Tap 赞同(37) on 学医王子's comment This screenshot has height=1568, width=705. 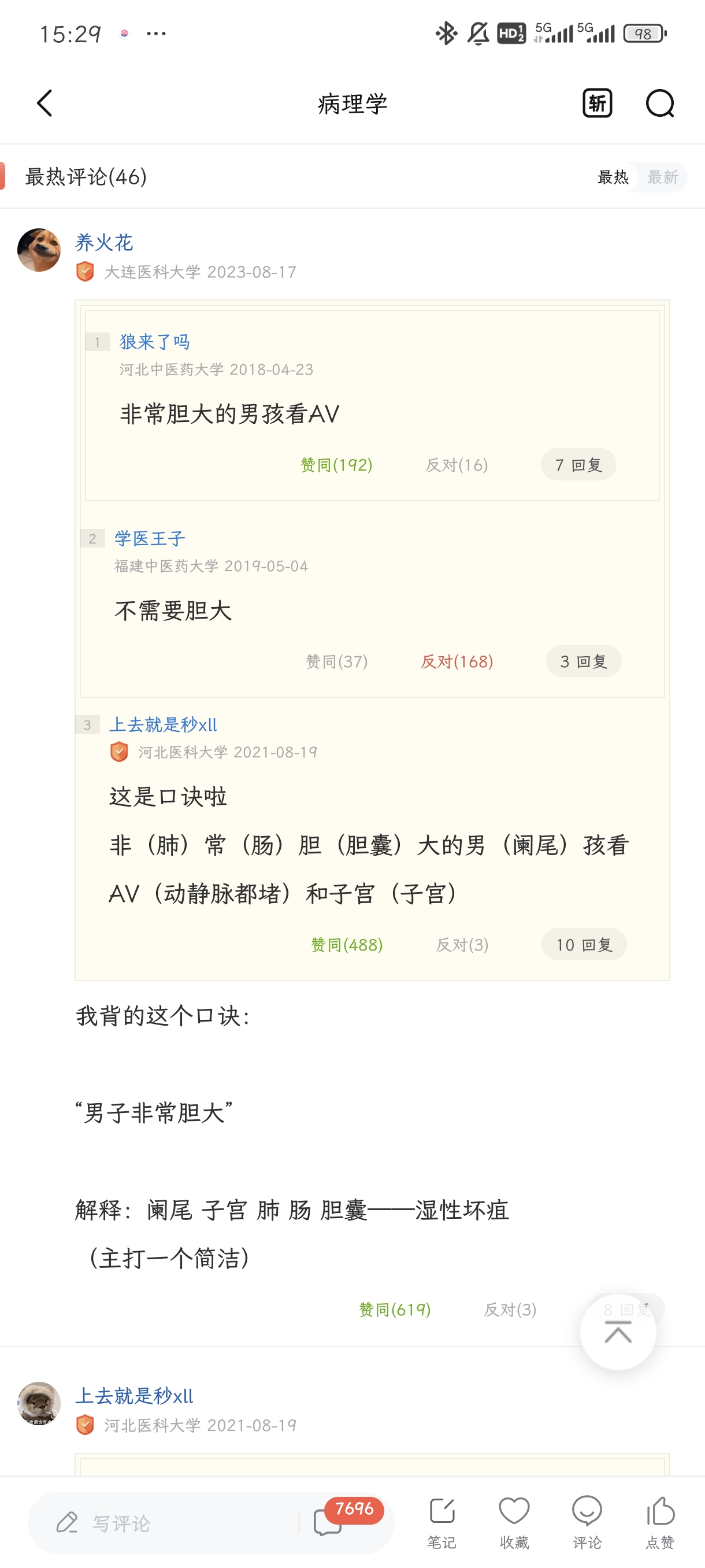pos(336,661)
